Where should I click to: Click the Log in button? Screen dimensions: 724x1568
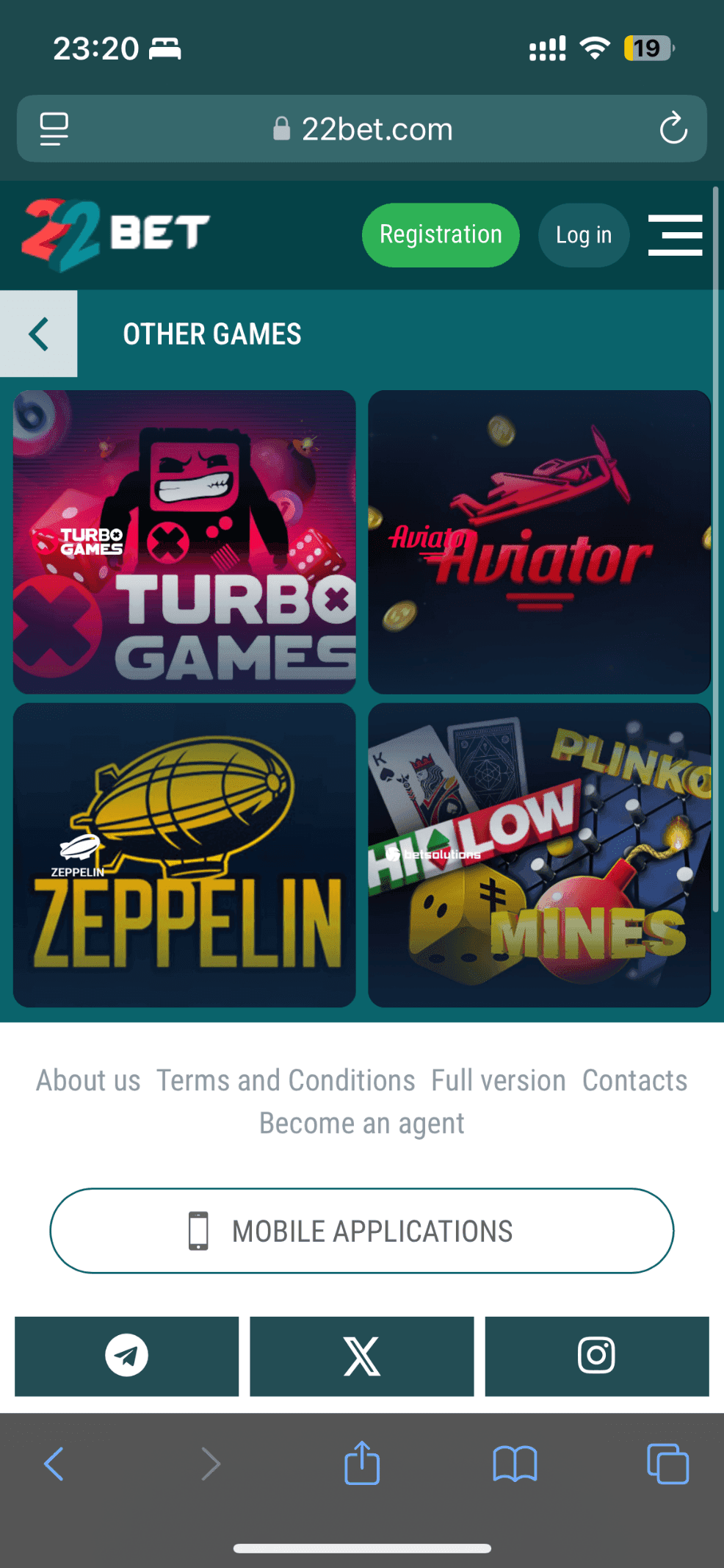coord(583,234)
